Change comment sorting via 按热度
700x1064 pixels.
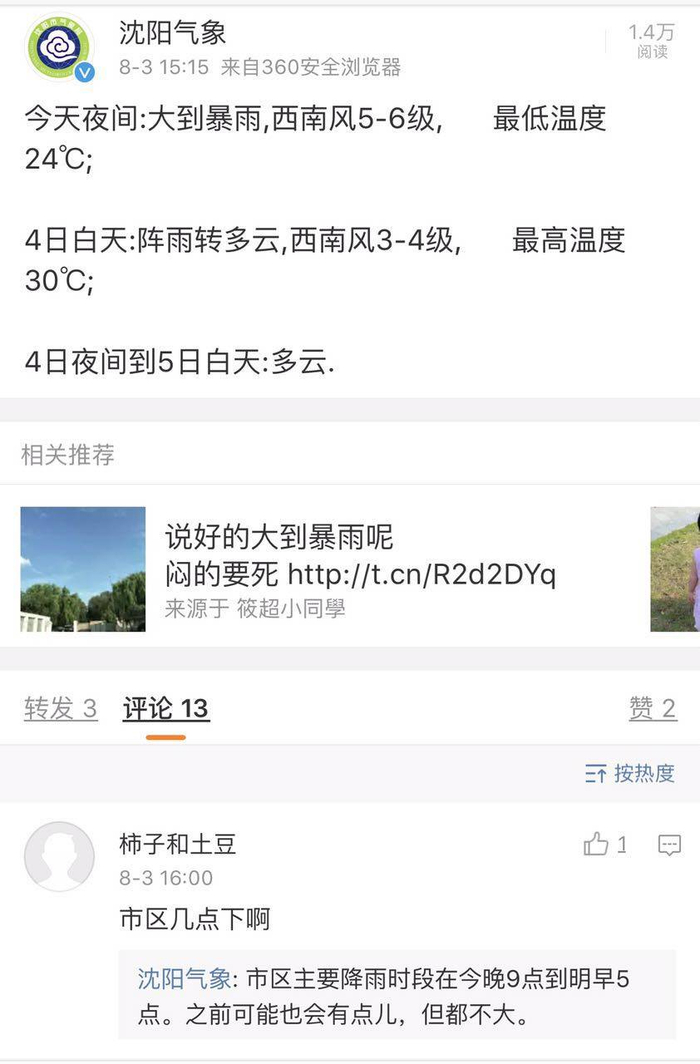[630, 773]
